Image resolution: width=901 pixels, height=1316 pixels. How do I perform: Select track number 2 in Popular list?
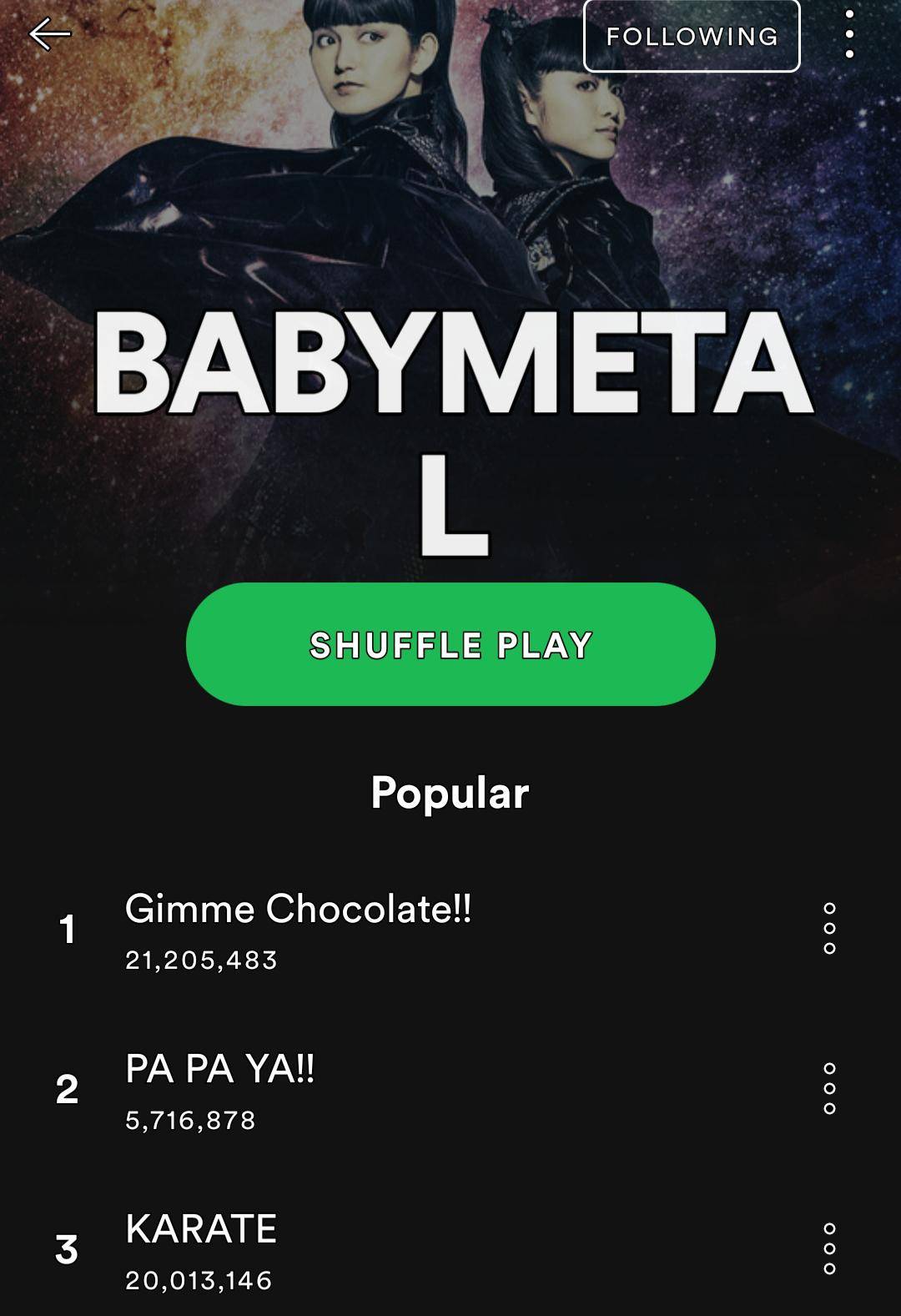(x=70, y=1087)
